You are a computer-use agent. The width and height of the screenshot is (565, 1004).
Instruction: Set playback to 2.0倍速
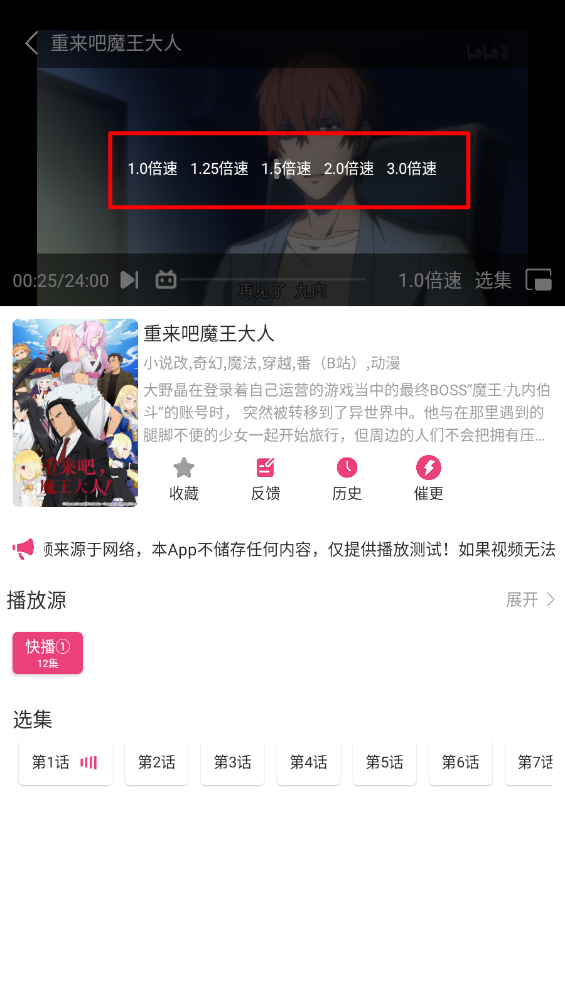[x=348, y=169]
